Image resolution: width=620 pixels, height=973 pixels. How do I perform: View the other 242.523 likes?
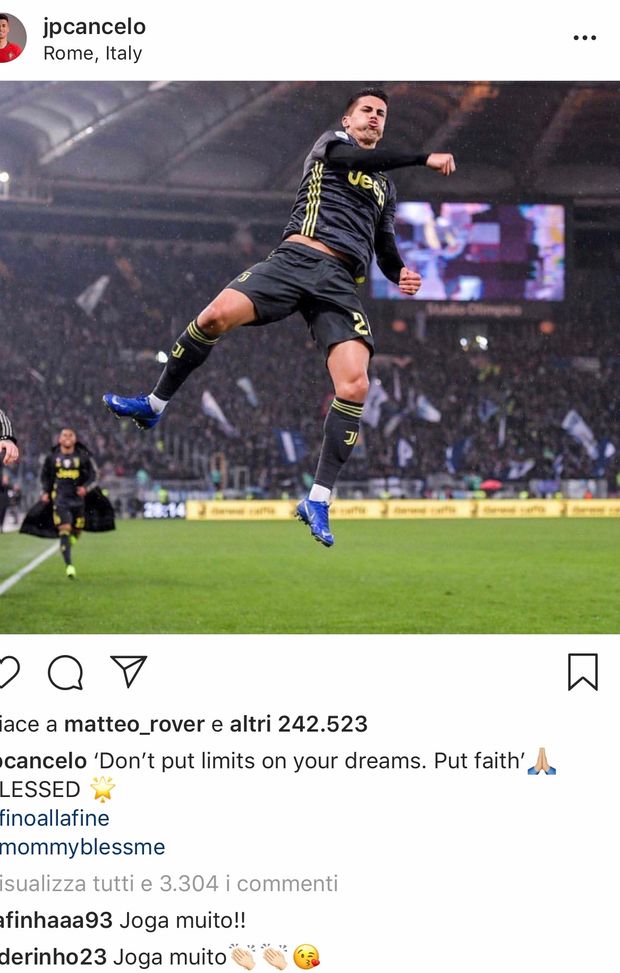click(x=299, y=724)
